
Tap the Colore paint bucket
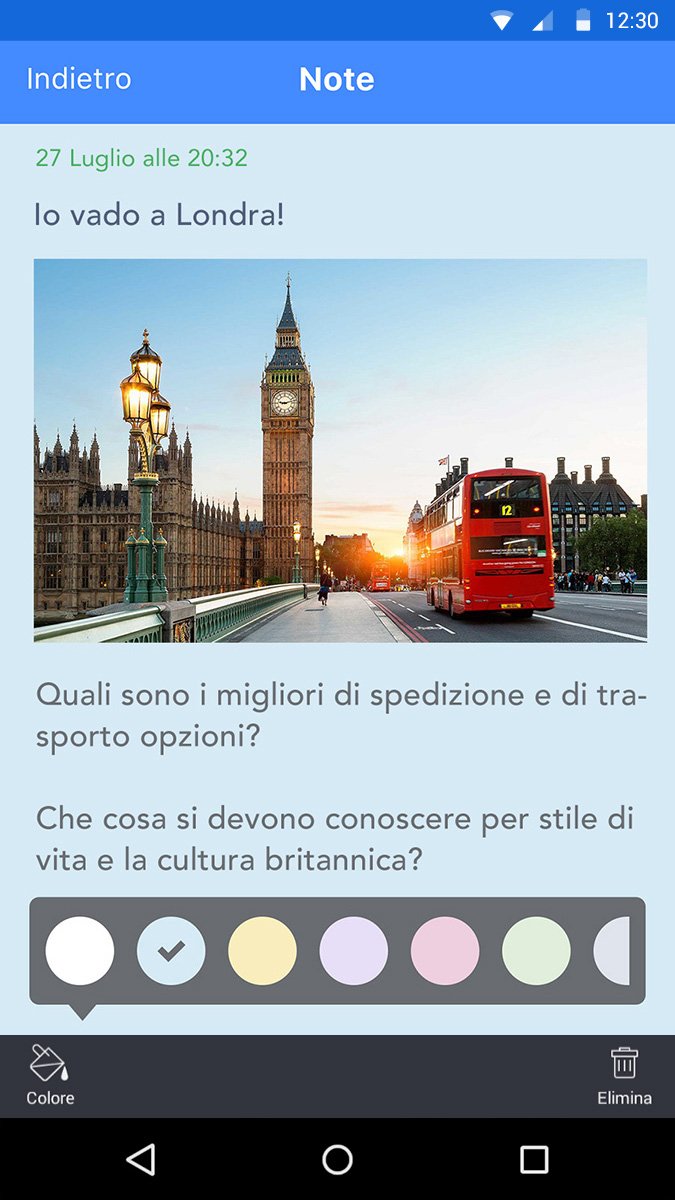50,1075
